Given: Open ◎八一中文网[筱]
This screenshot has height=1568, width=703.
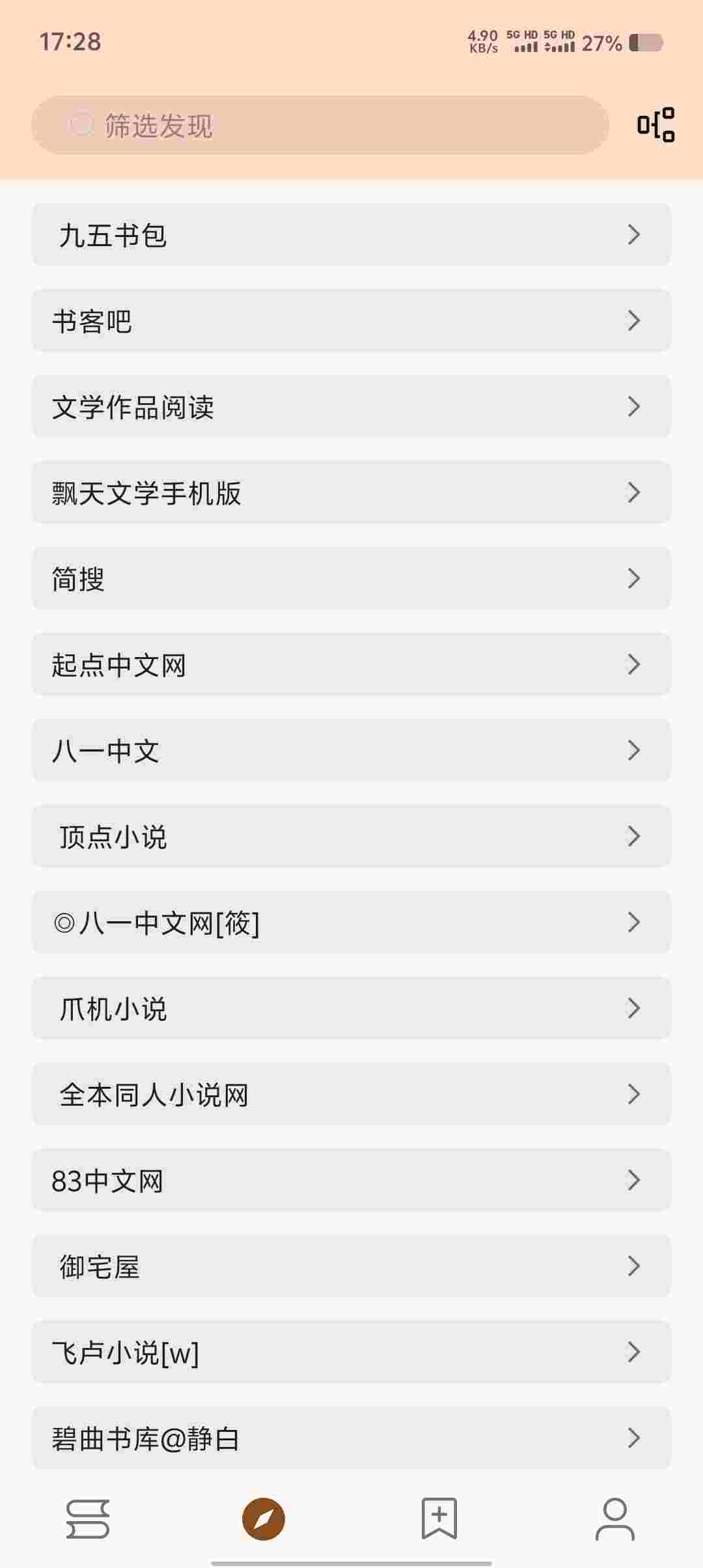Looking at the screenshot, I should [x=351, y=922].
